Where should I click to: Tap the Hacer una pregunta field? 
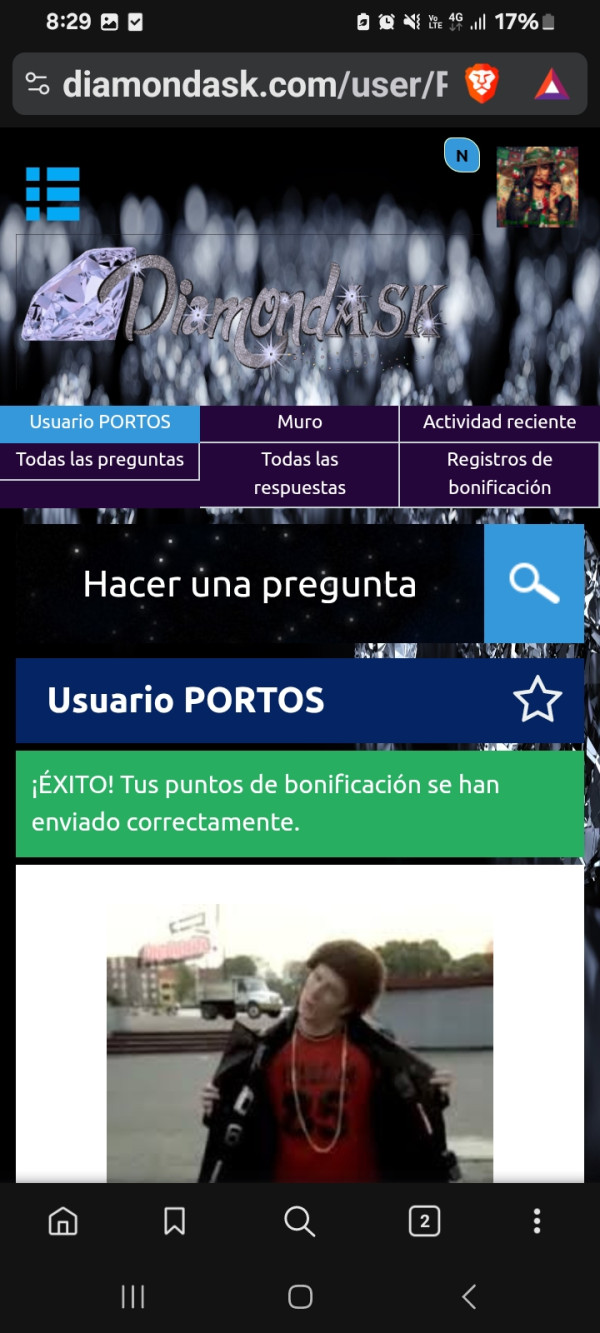[250, 584]
